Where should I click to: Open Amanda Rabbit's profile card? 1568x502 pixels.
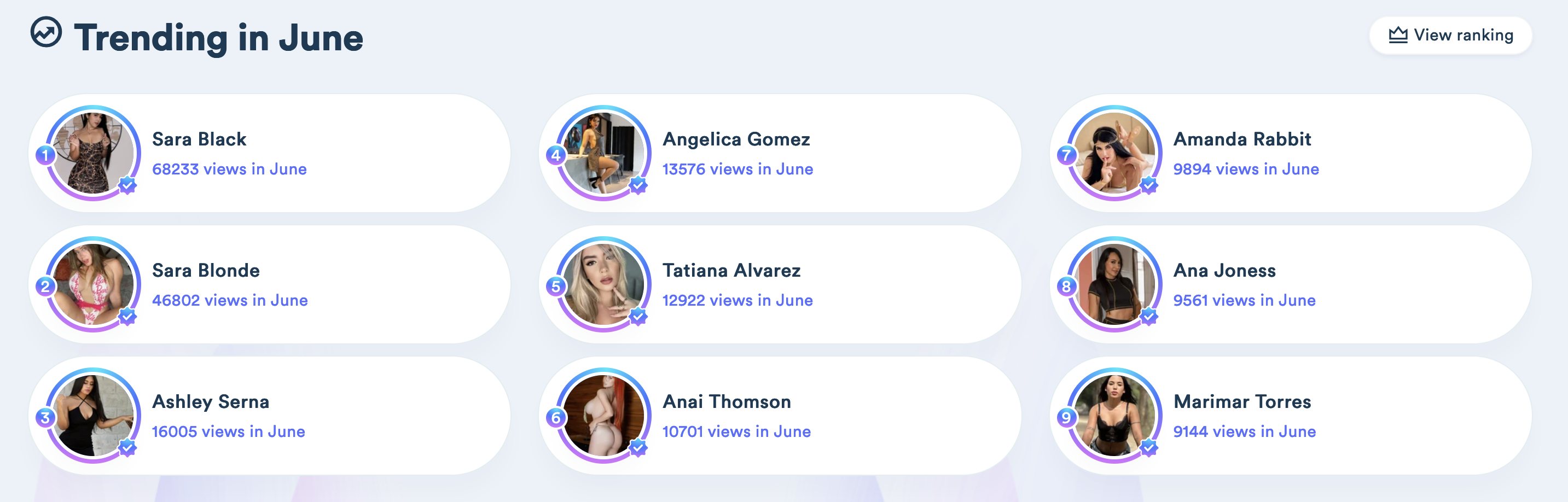coord(1291,153)
